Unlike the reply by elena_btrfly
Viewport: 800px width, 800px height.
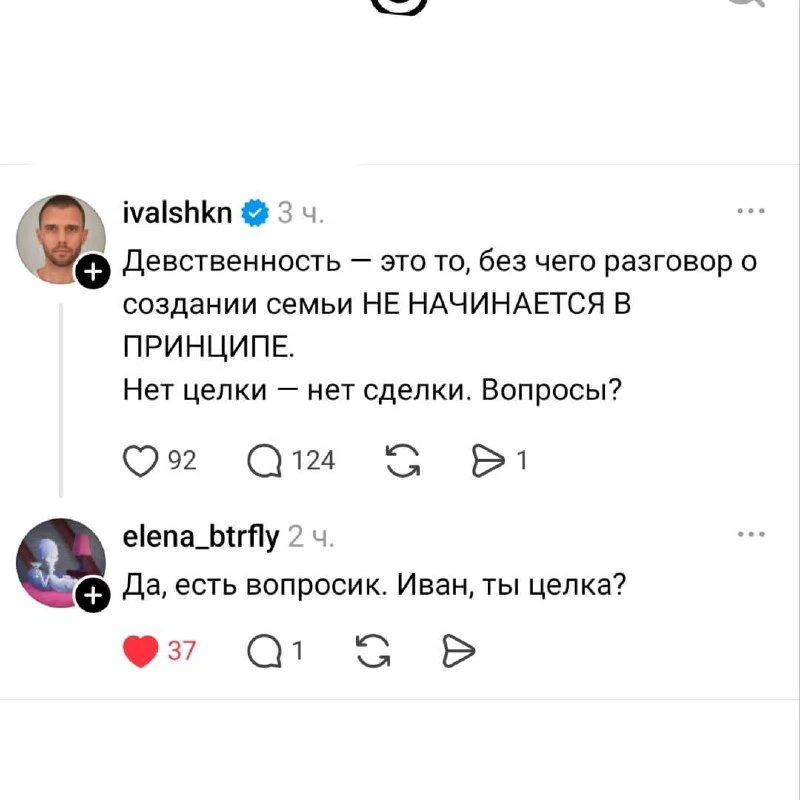point(140,652)
